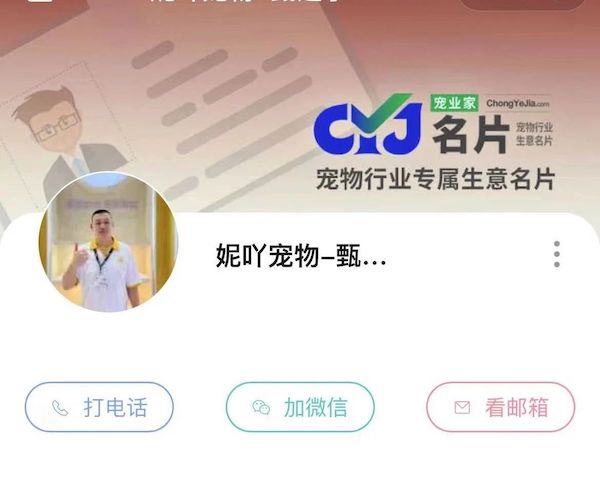Open the three-dot overflow menu

click(557, 254)
